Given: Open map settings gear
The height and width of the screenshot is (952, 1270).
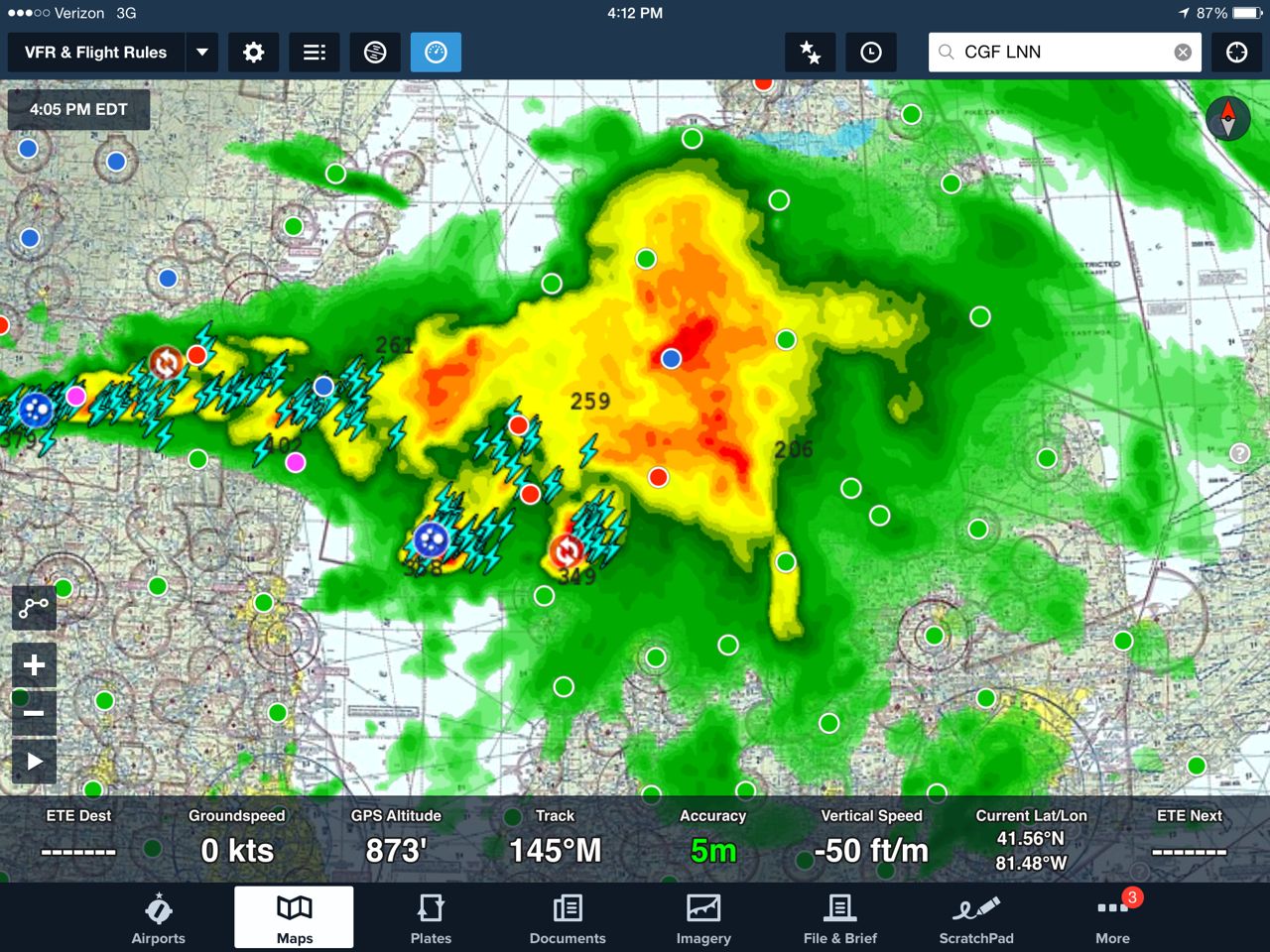Looking at the screenshot, I should (x=253, y=53).
